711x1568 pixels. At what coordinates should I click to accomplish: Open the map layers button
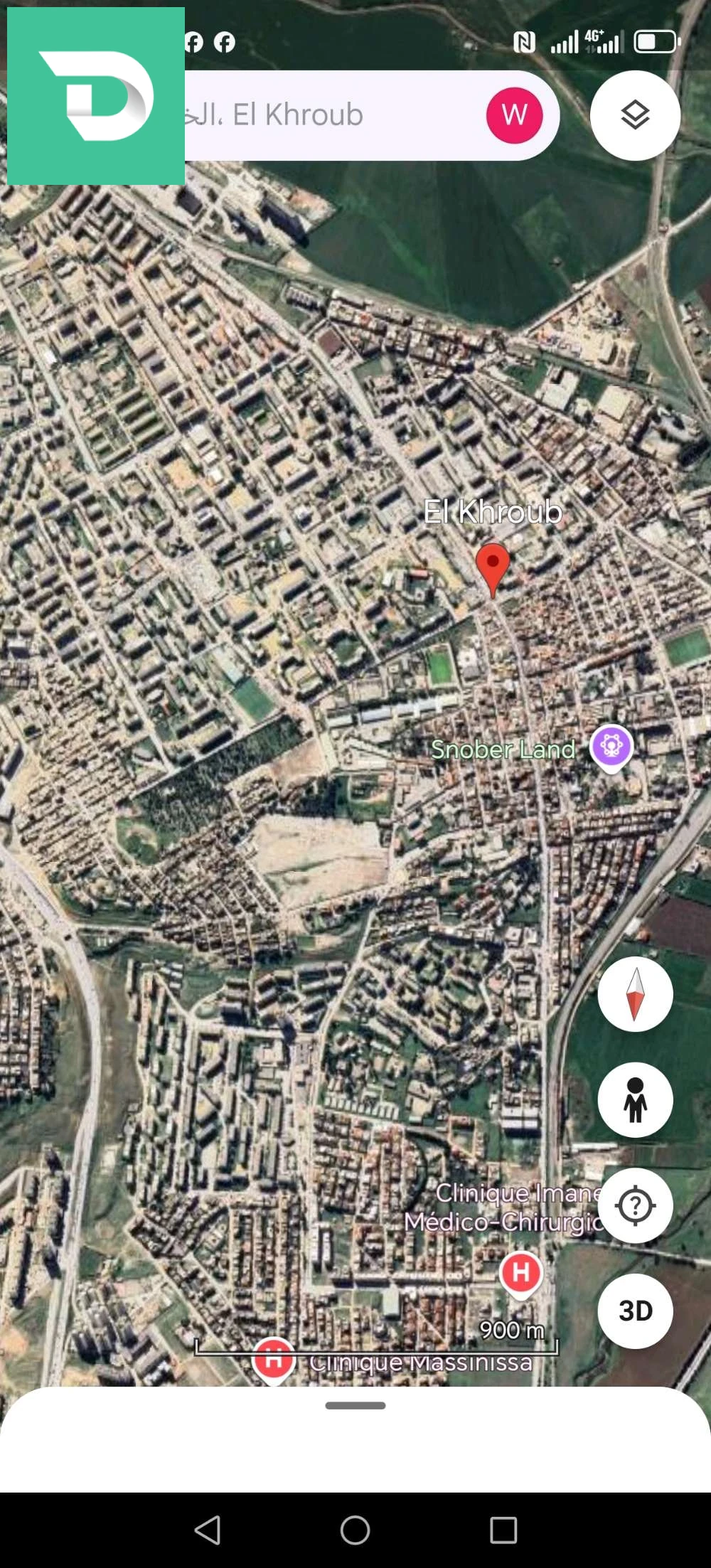pos(635,115)
